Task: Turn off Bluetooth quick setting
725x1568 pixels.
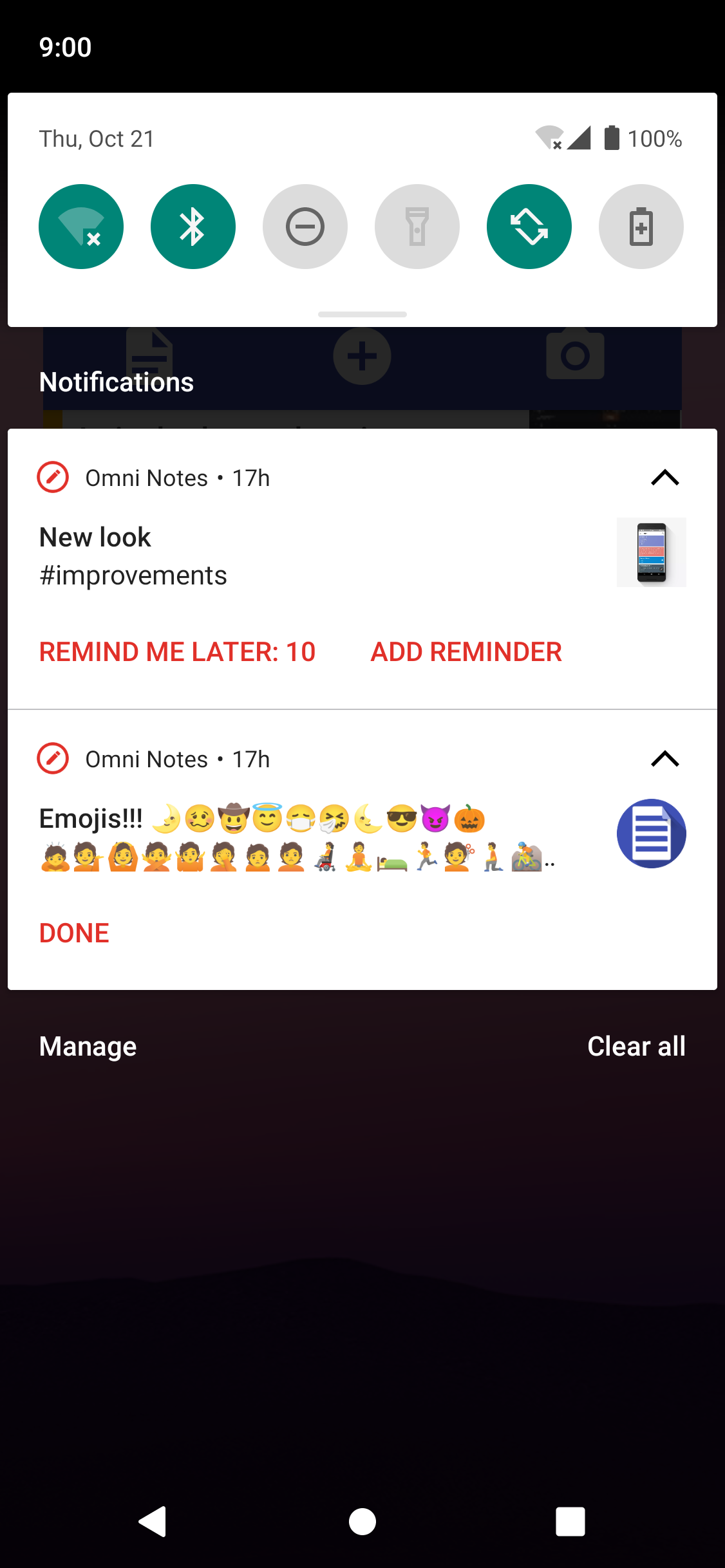Action: 193,227
